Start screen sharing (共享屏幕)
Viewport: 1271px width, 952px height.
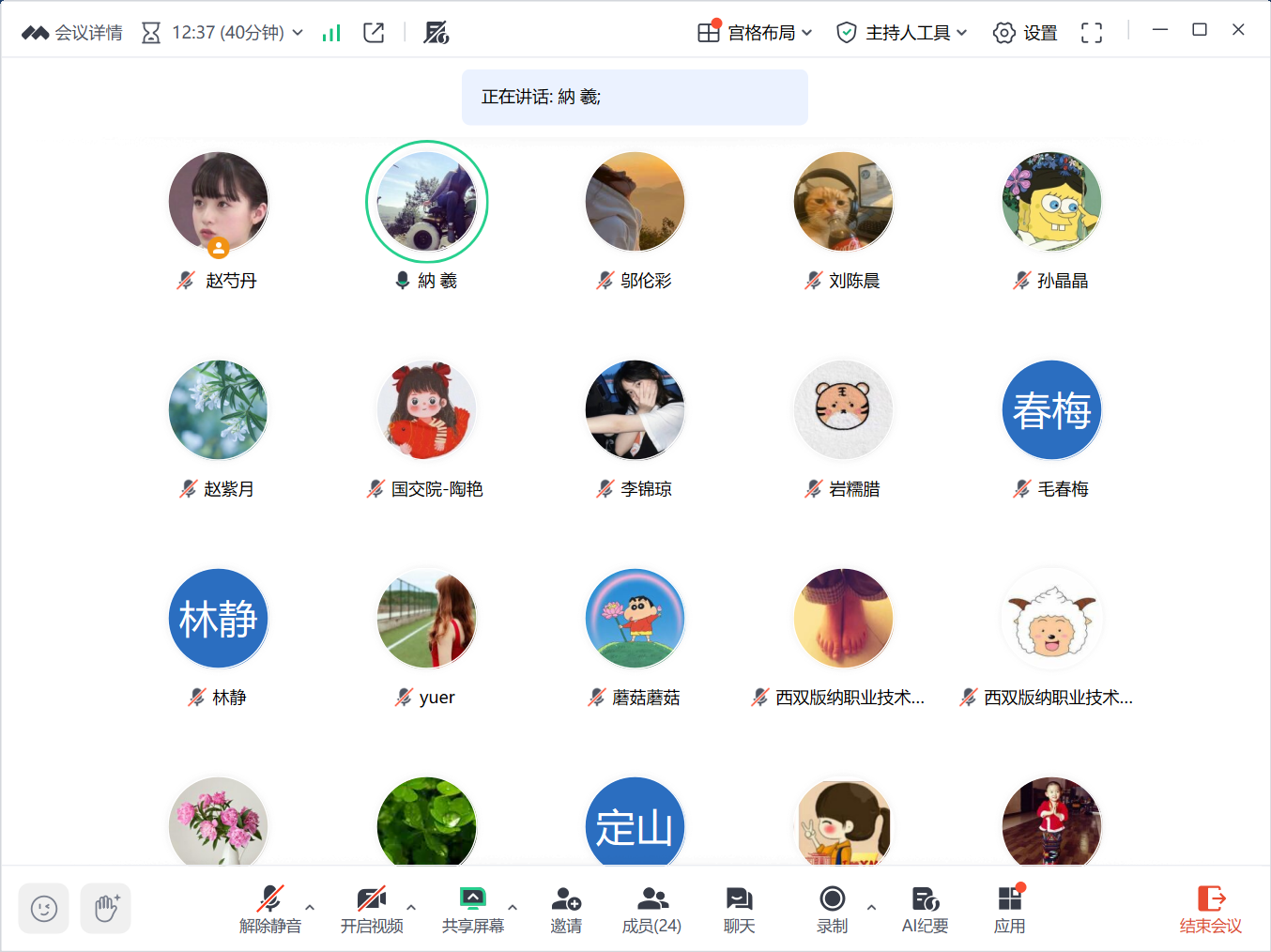(473, 908)
